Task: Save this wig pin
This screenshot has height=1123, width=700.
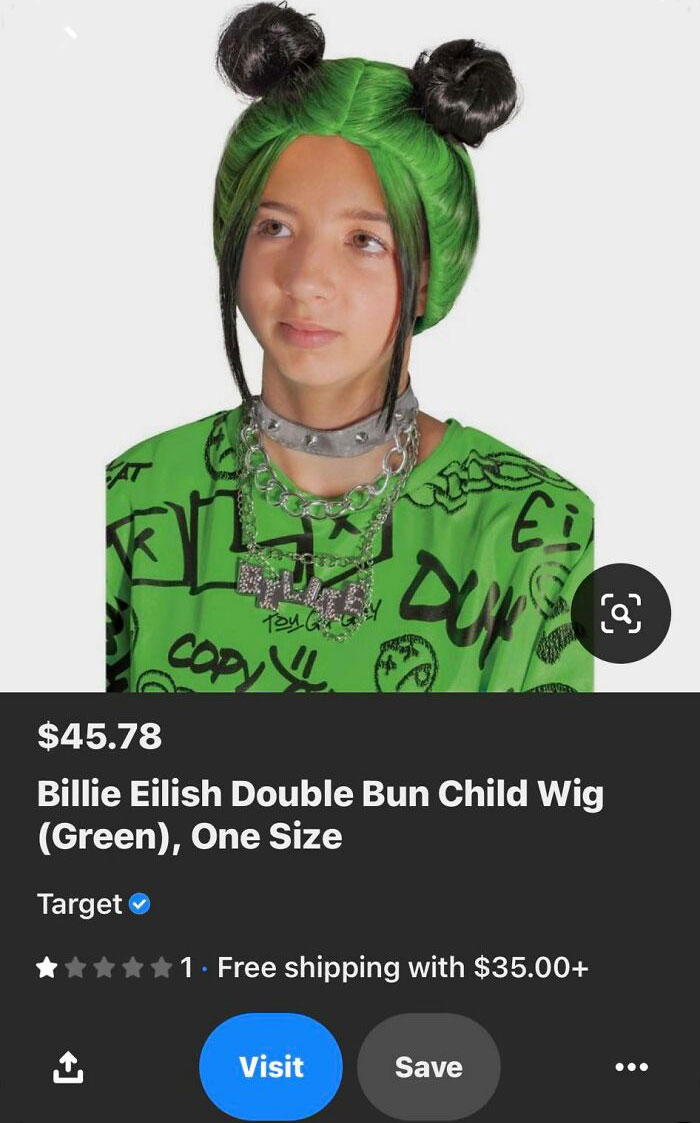Action: point(428,1066)
